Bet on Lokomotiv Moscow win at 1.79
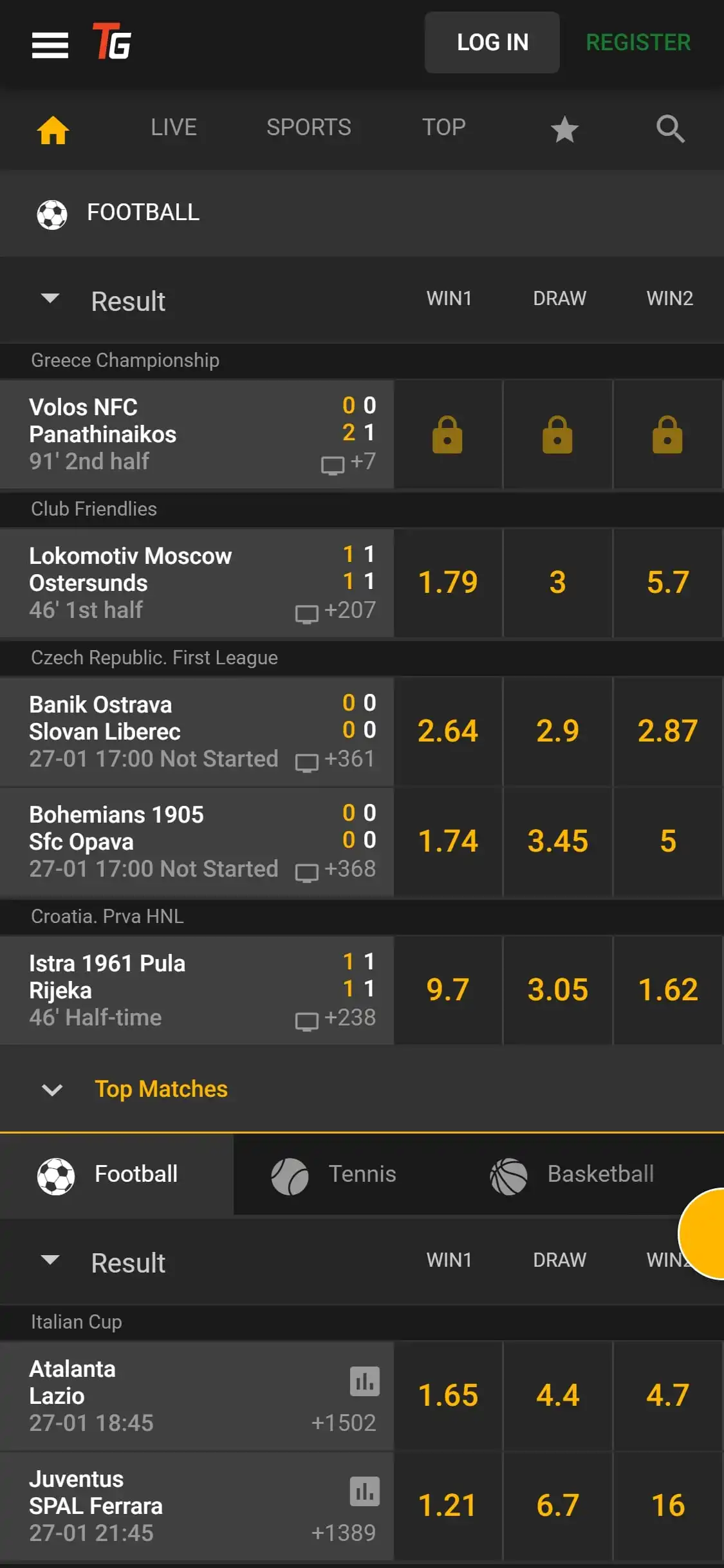 [448, 583]
